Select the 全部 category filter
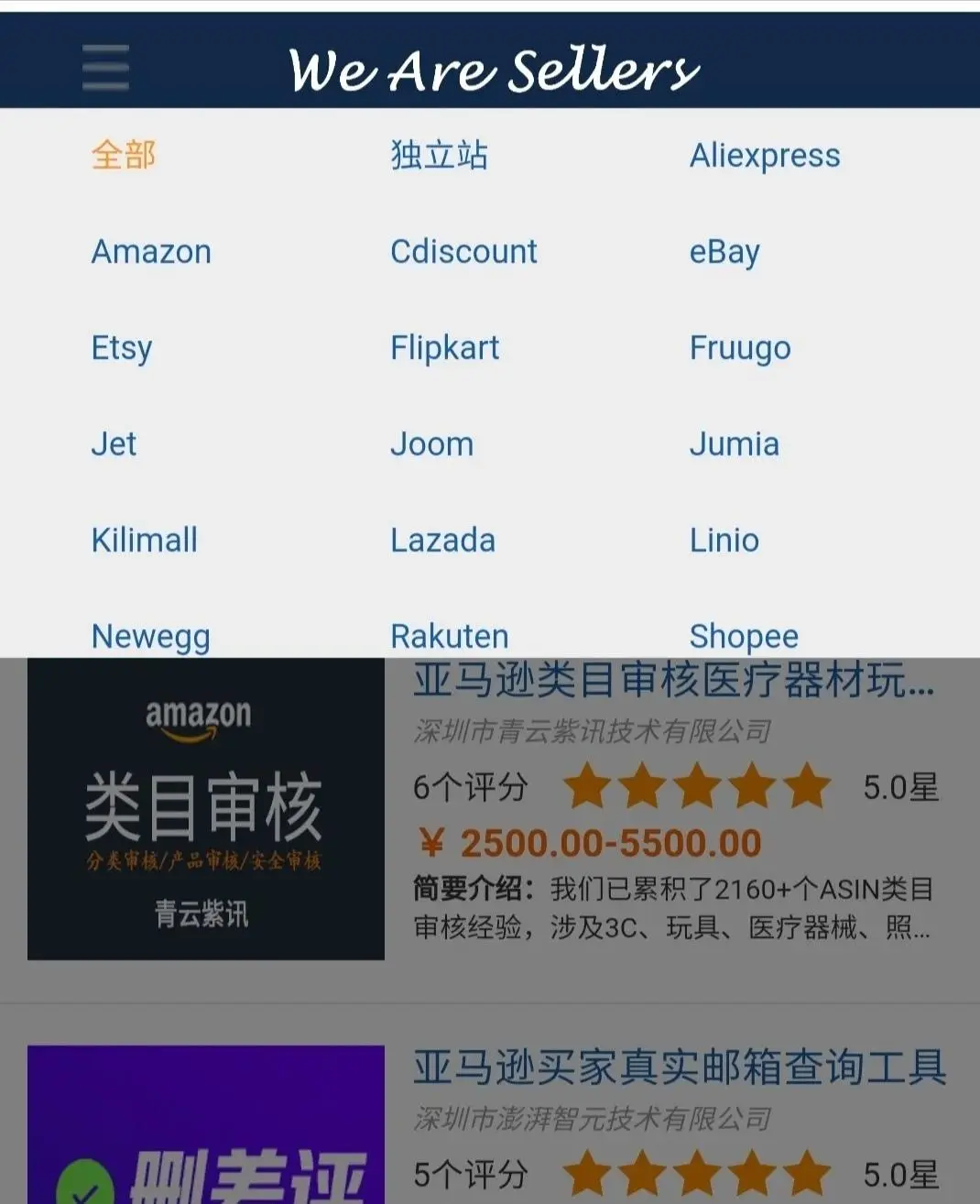980x1204 pixels. click(124, 155)
